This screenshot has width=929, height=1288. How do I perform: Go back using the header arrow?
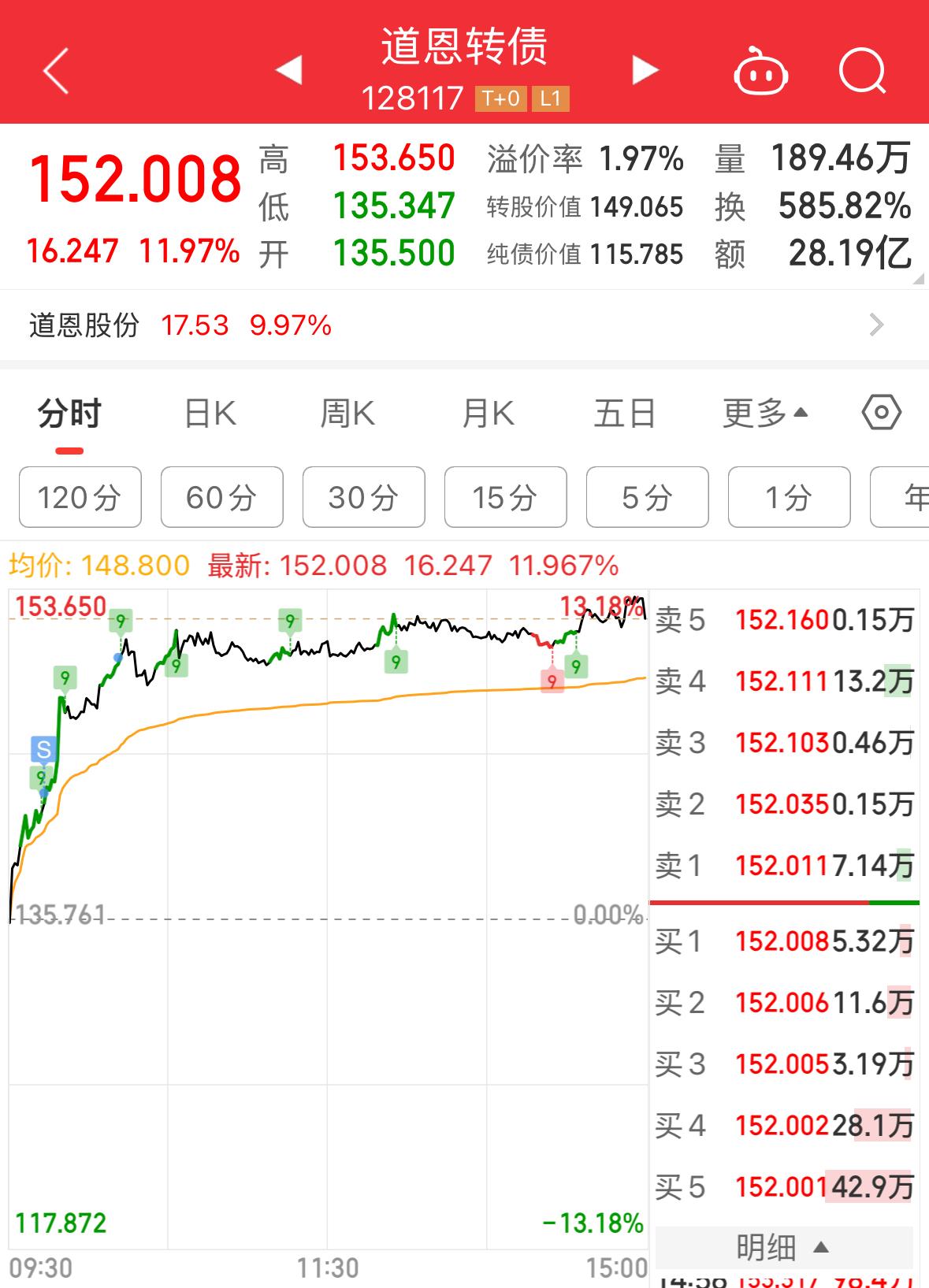tap(57, 71)
